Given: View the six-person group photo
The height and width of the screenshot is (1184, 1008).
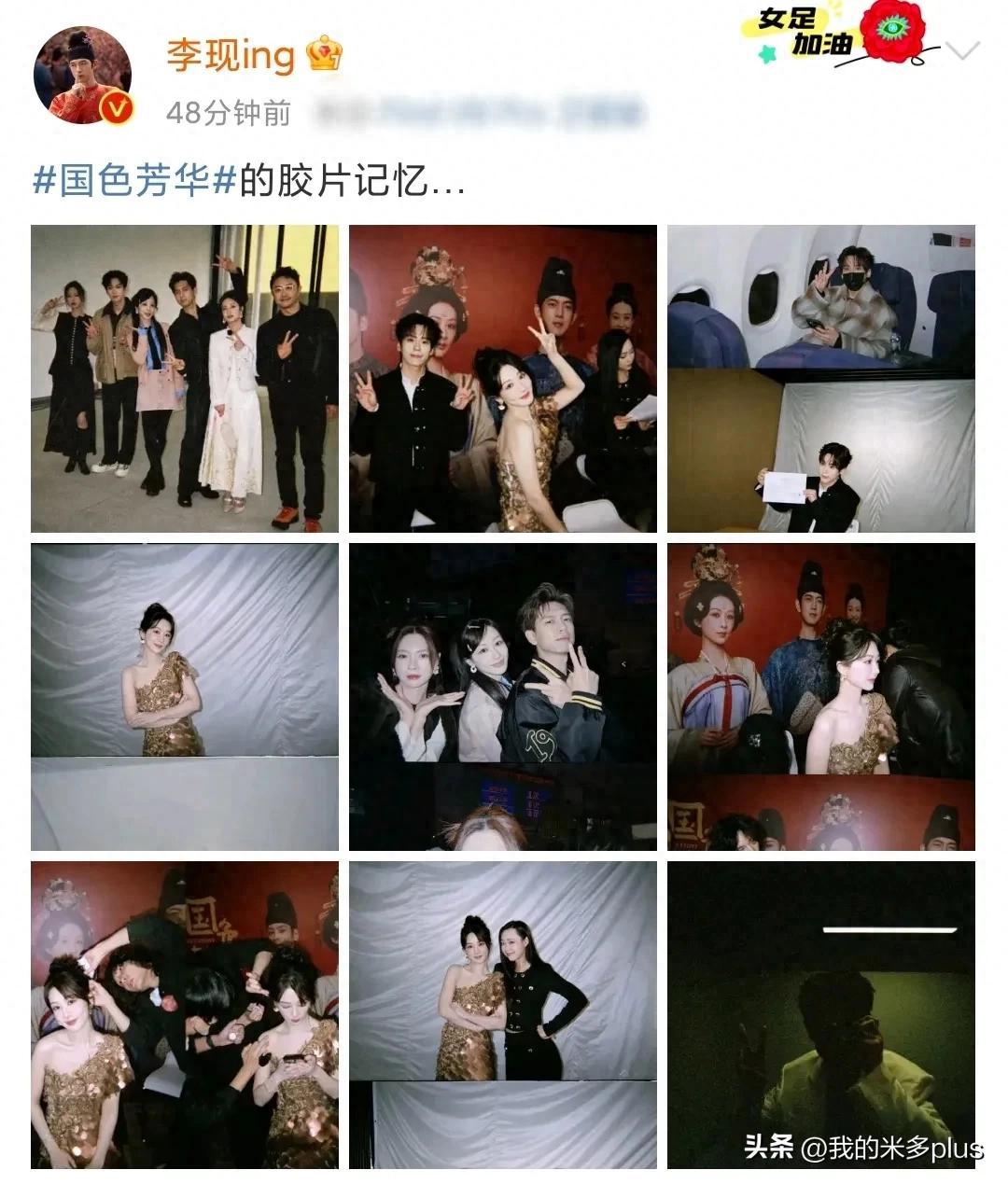Looking at the screenshot, I should tap(185, 379).
